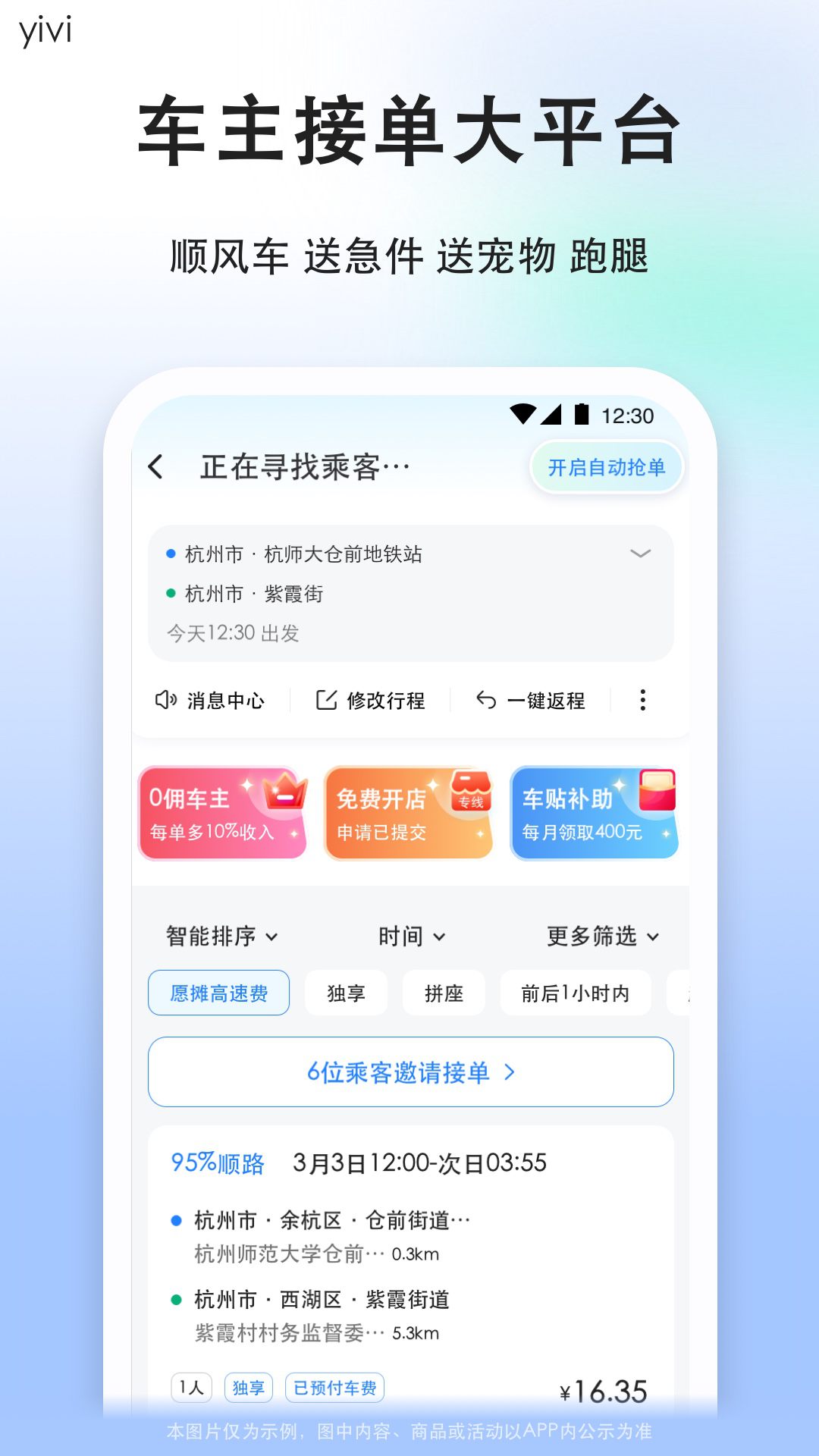This screenshot has width=819, height=1456.
Task: Open the 更多筛选 filter menu
Action: click(601, 937)
